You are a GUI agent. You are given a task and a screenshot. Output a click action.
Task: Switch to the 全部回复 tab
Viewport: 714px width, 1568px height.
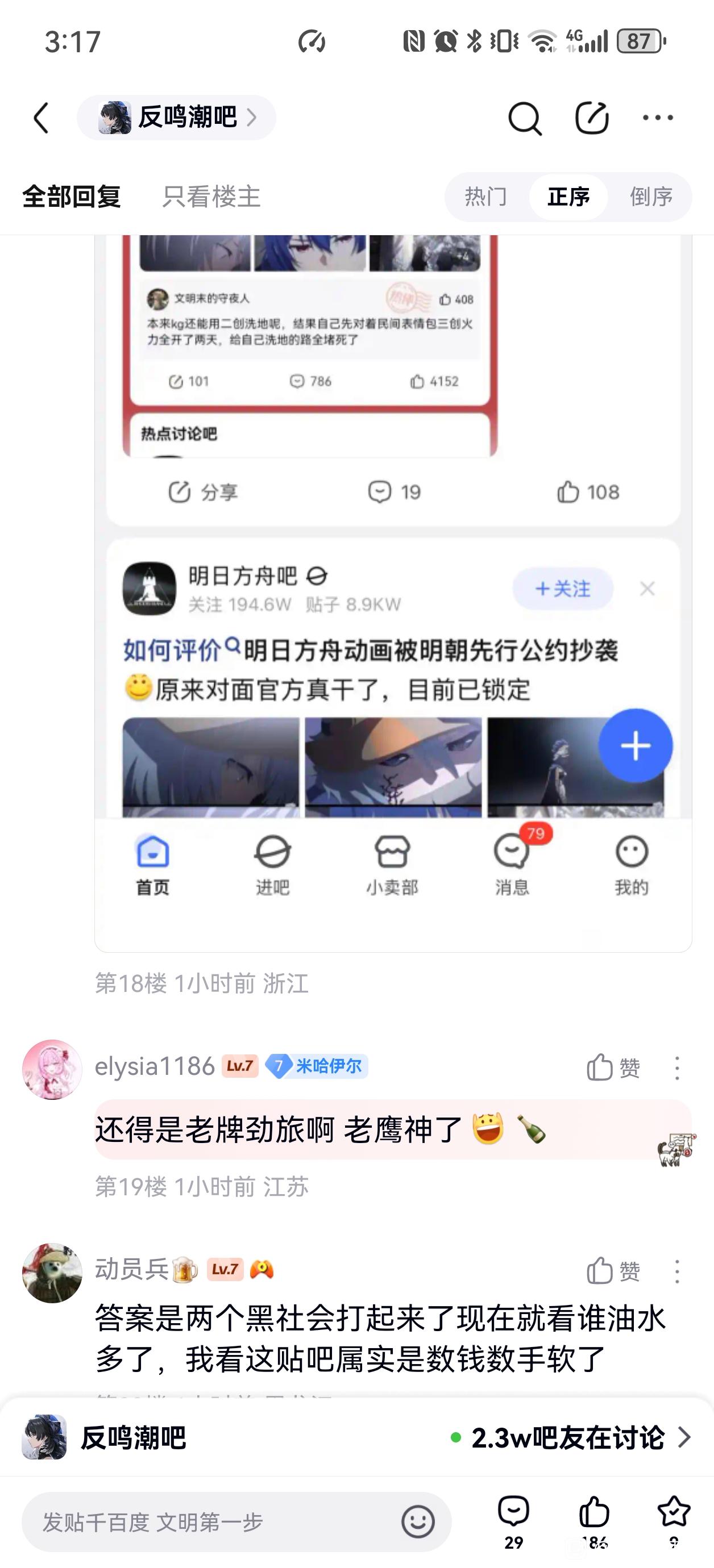(x=71, y=197)
